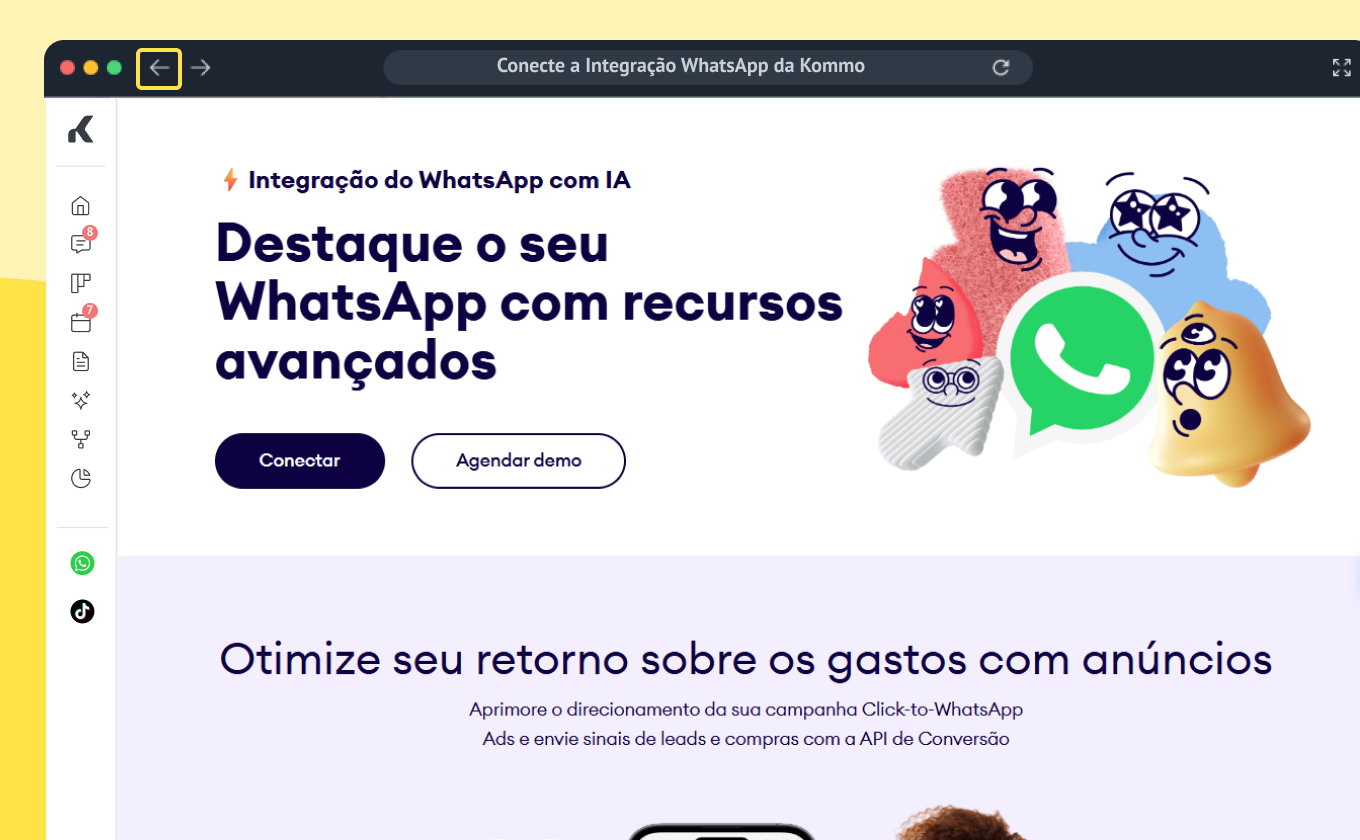1360x840 pixels.
Task: Tap the Conectar button
Action: click(299, 461)
